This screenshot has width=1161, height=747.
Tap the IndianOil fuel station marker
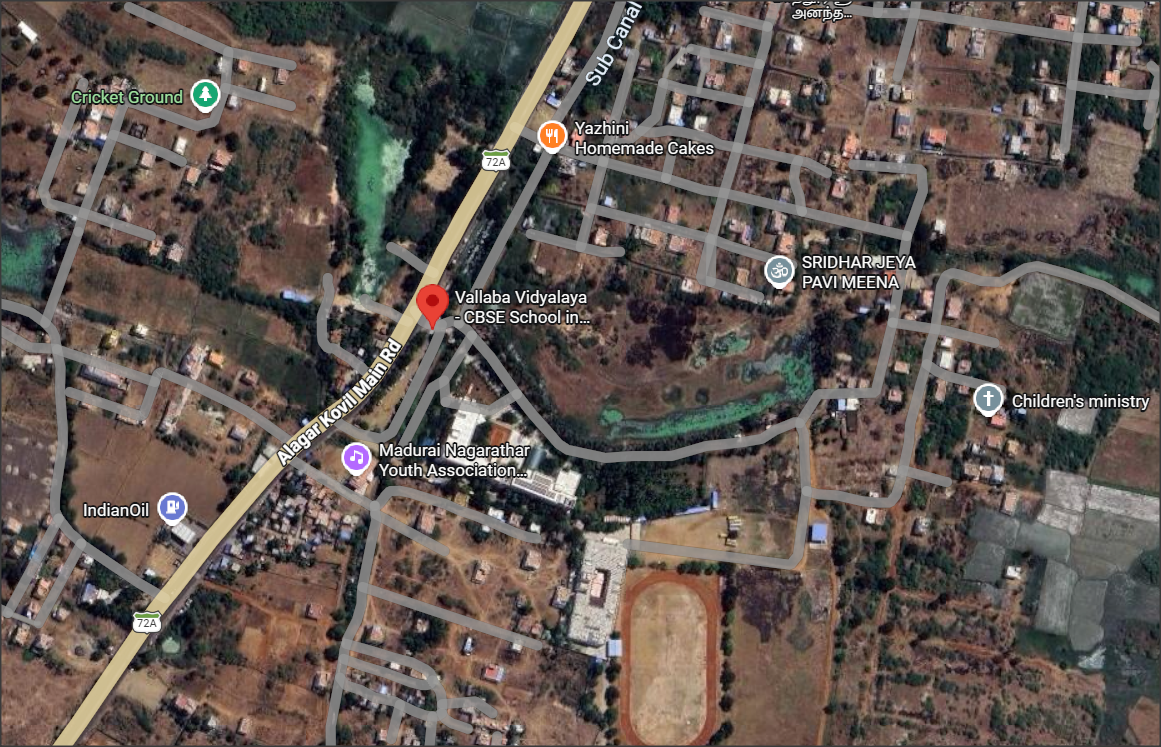click(x=173, y=508)
